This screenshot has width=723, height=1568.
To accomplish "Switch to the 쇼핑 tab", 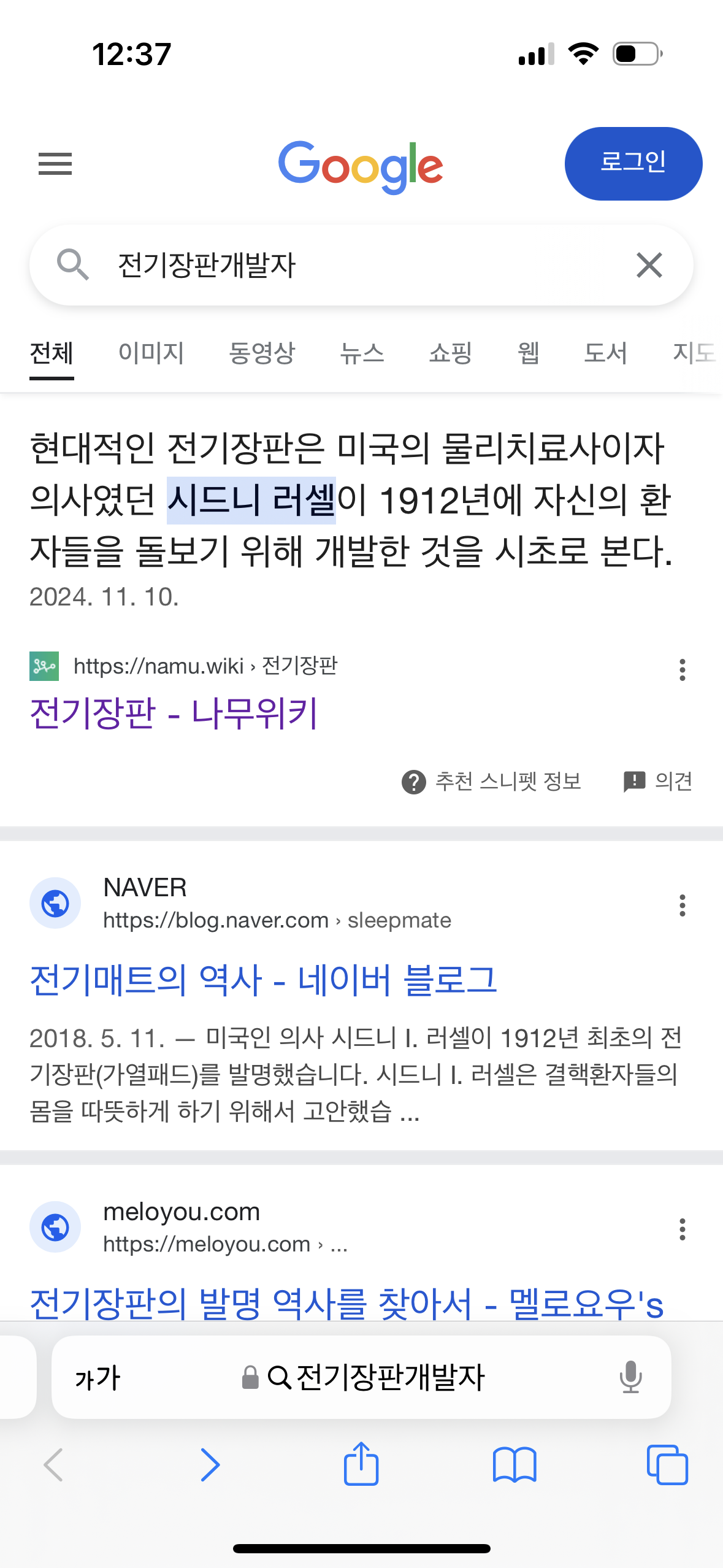I will point(450,353).
